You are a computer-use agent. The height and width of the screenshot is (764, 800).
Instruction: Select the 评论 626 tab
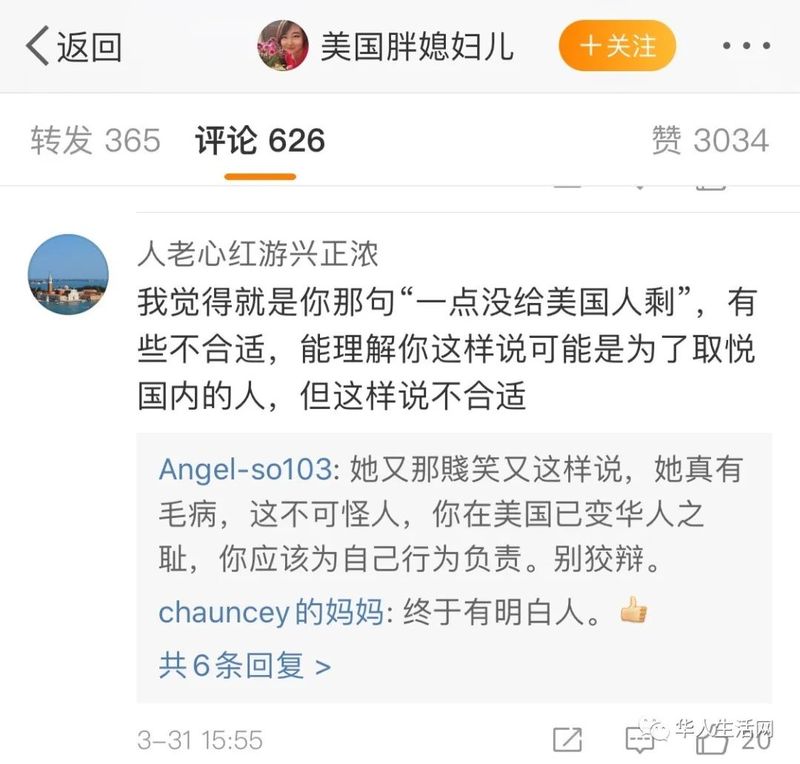tap(260, 140)
